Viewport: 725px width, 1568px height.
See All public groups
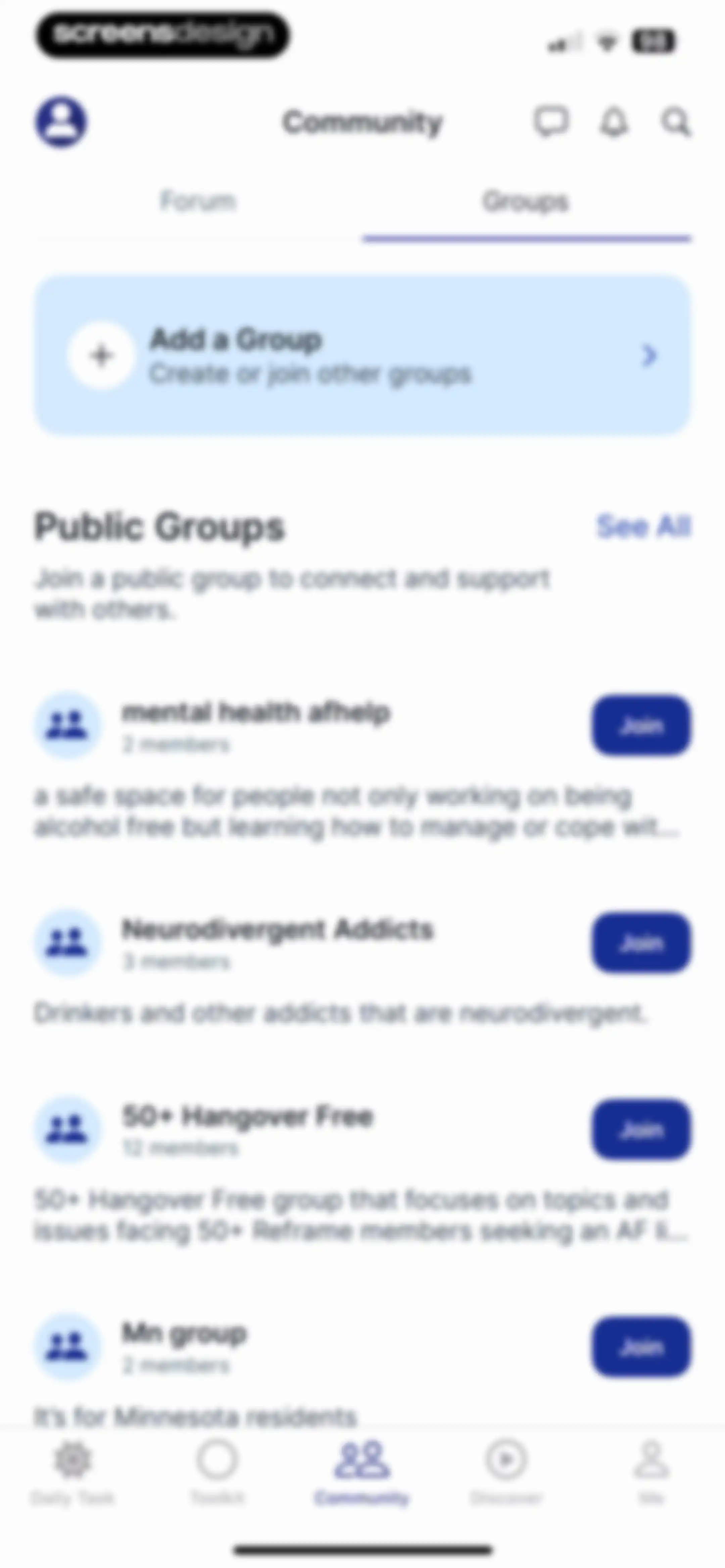[643, 526]
